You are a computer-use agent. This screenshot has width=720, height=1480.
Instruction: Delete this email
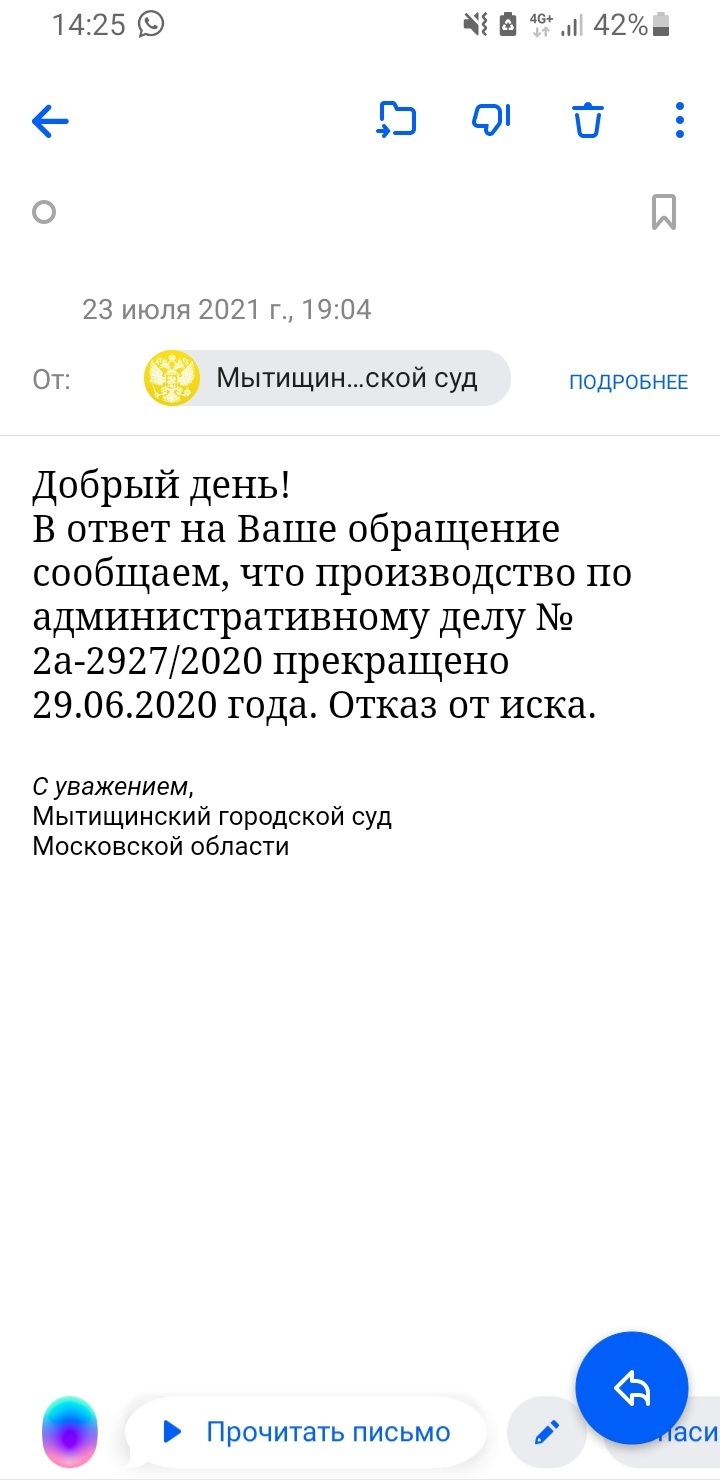click(588, 120)
